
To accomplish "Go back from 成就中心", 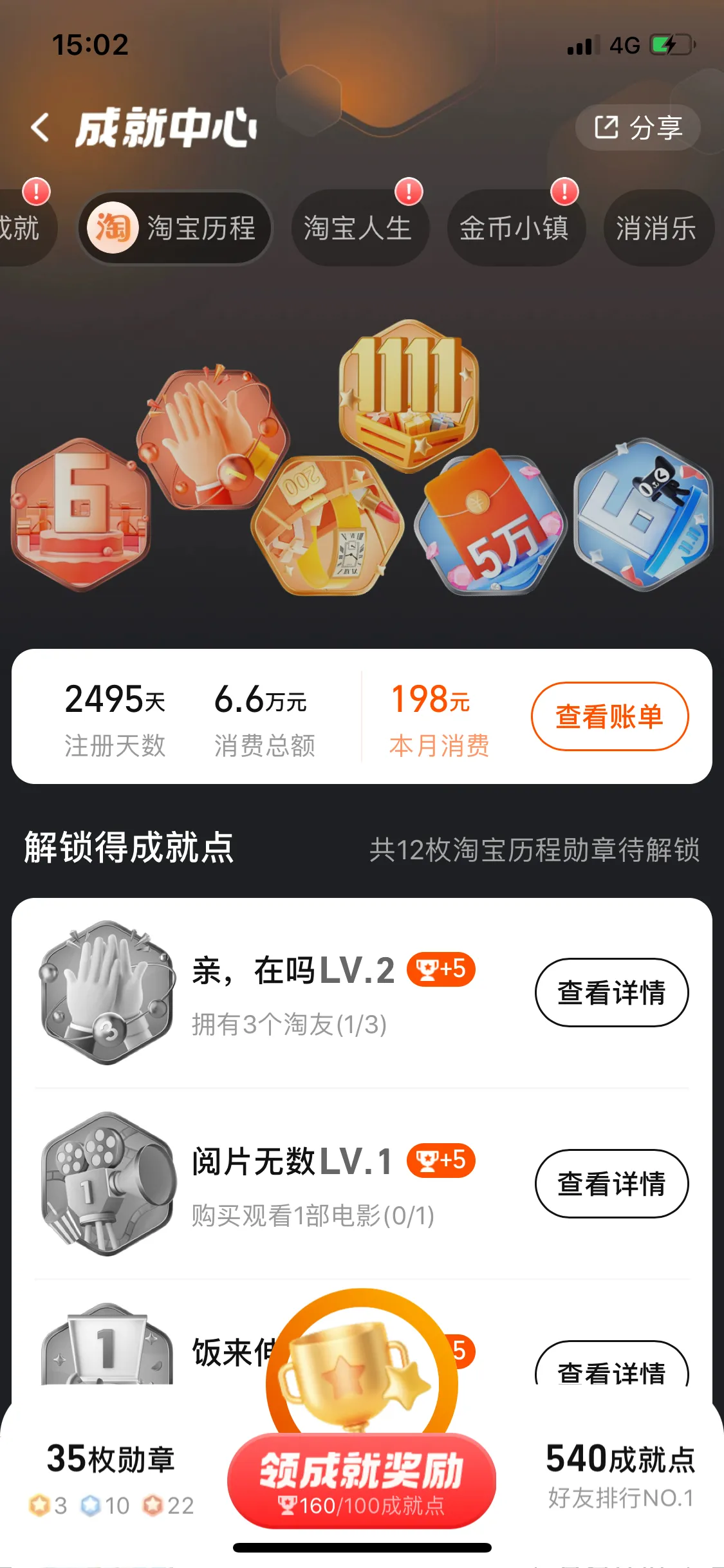I will [41, 127].
